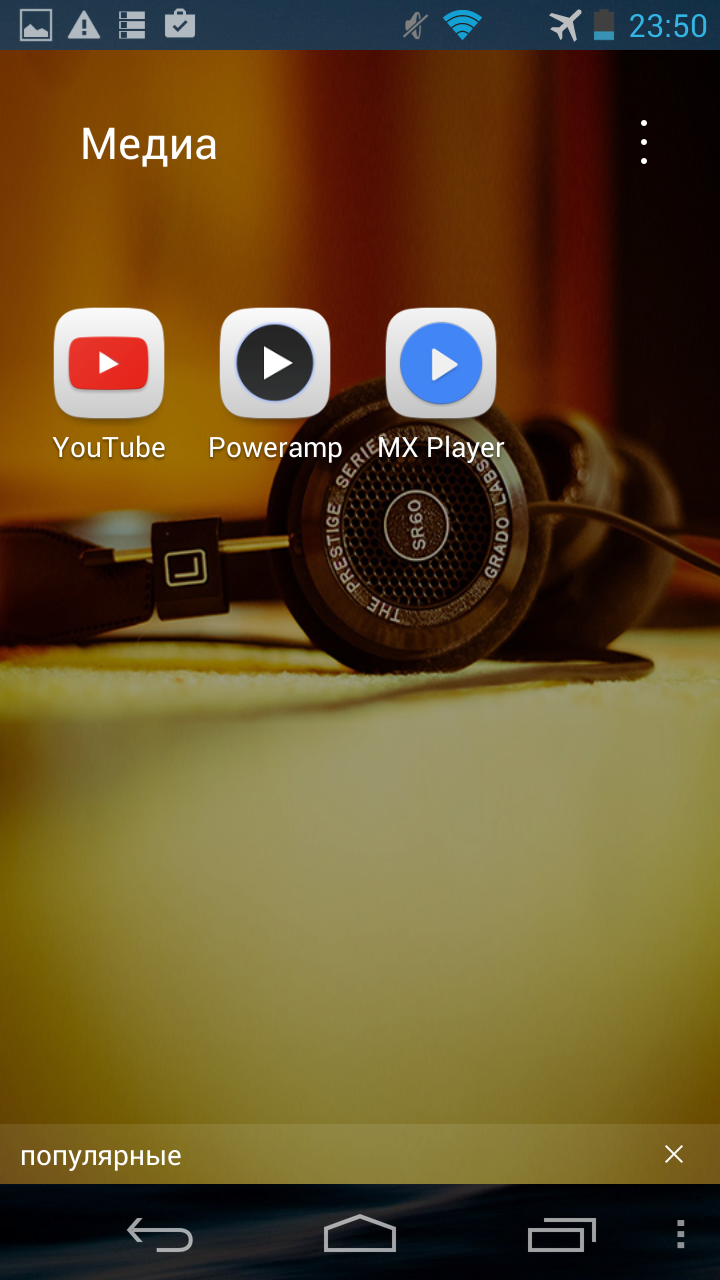Dismiss the популярные banner
Image resolution: width=720 pixels, height=1280 pixels.
click(x=674, y=1154)
